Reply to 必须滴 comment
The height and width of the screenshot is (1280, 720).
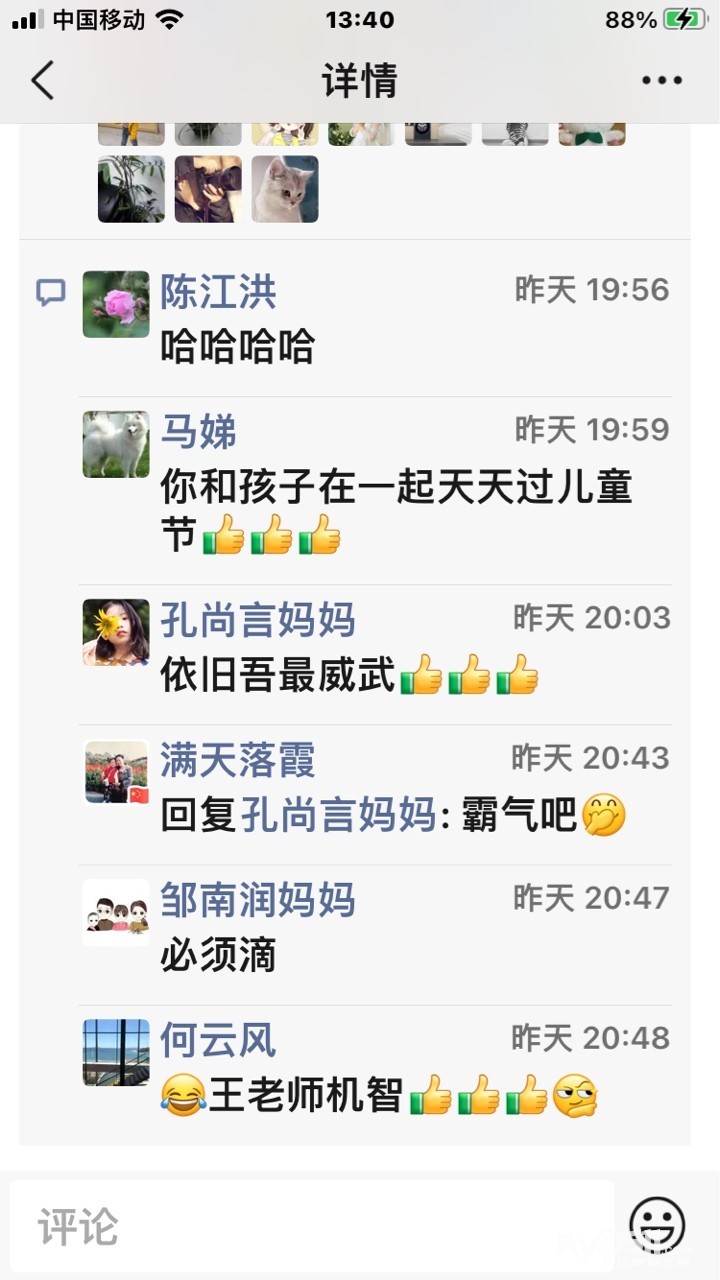pyautogui.click(x=218, y=956)
